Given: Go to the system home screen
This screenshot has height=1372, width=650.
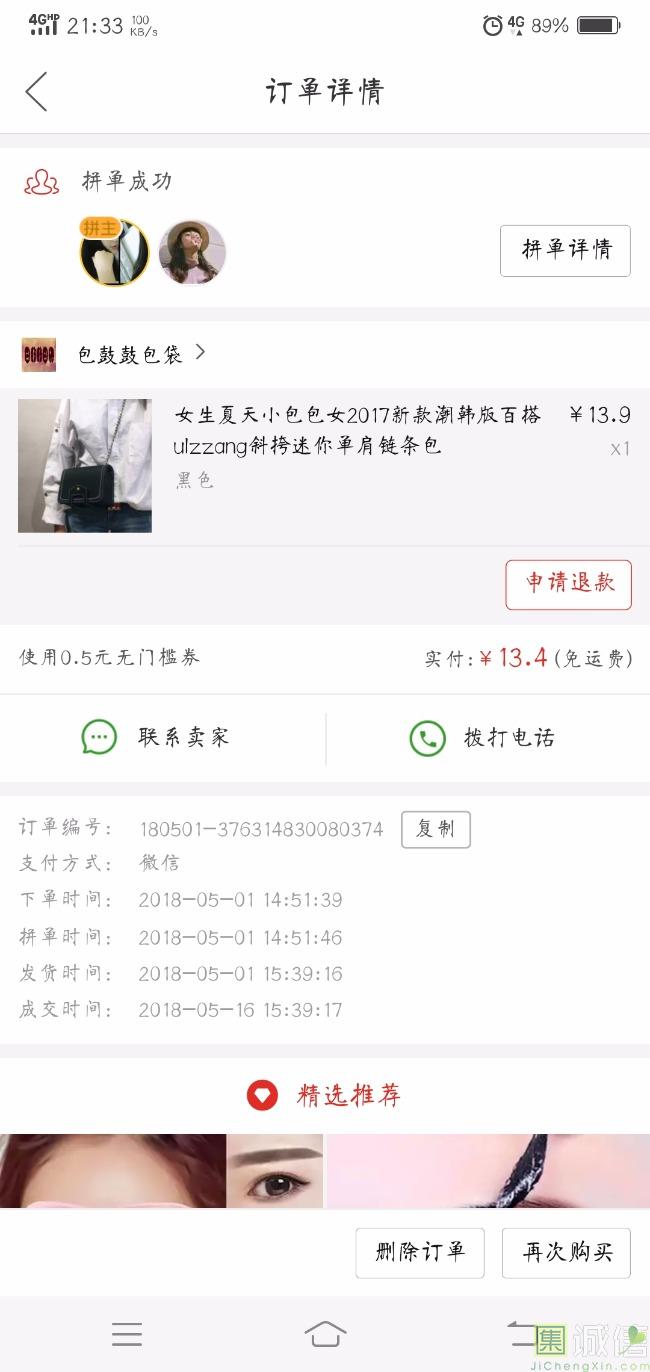Looking at the screenshot, I should [x=325, y=1334].
